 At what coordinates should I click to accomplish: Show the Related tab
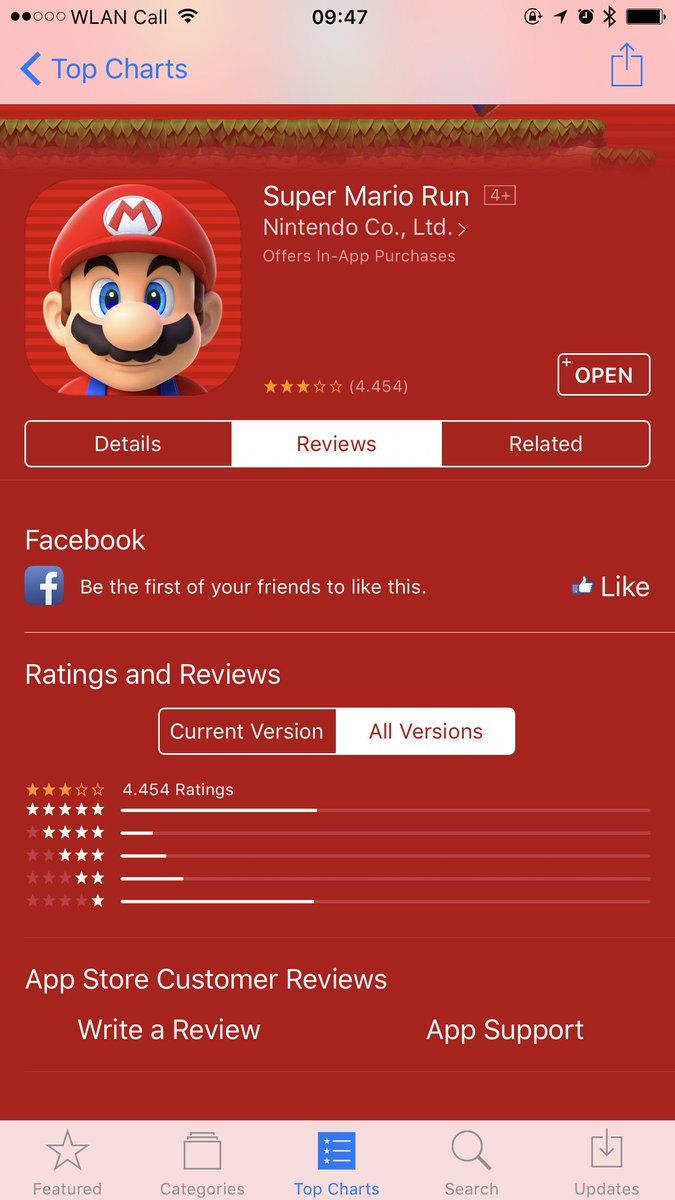(x=545, y=444)
